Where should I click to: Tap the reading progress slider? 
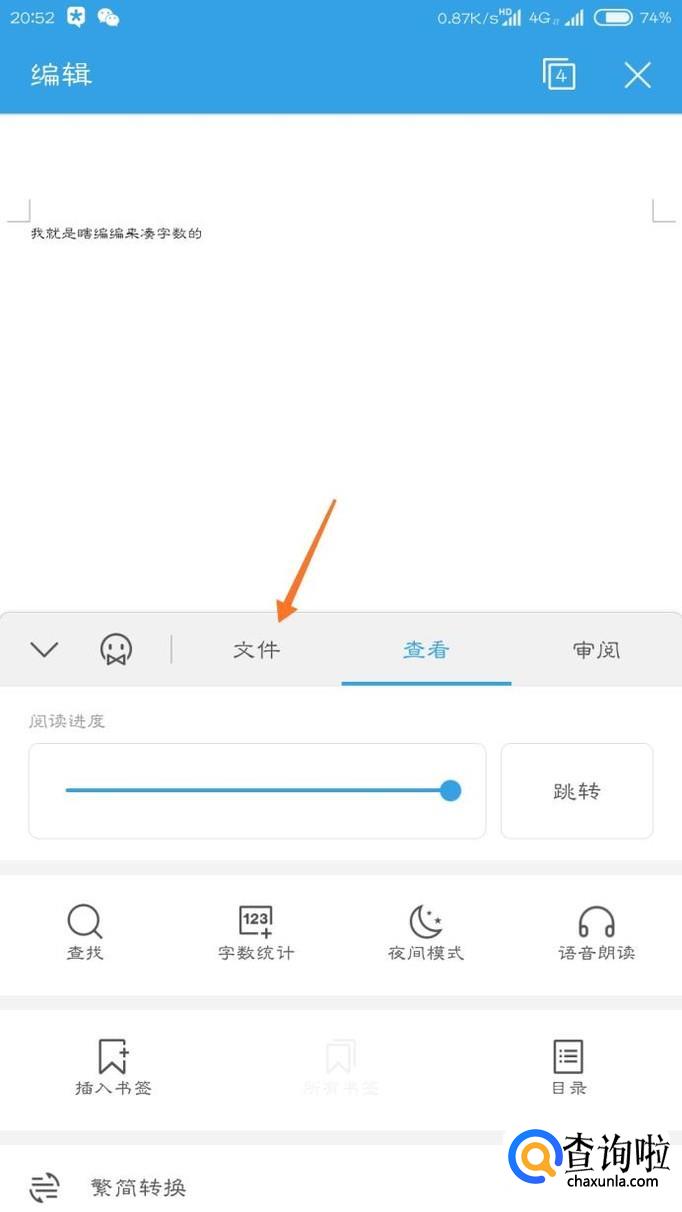(257, 791)
